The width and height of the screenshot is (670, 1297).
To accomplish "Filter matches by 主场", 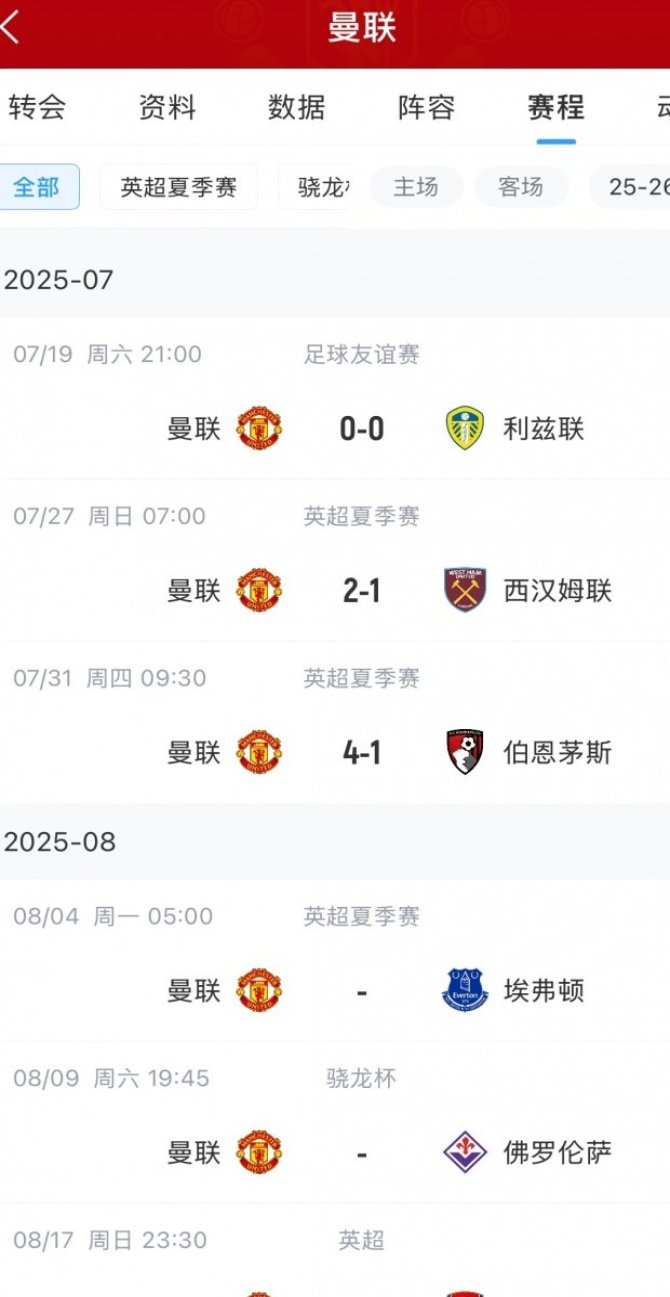I will click(x=416, y=187).
